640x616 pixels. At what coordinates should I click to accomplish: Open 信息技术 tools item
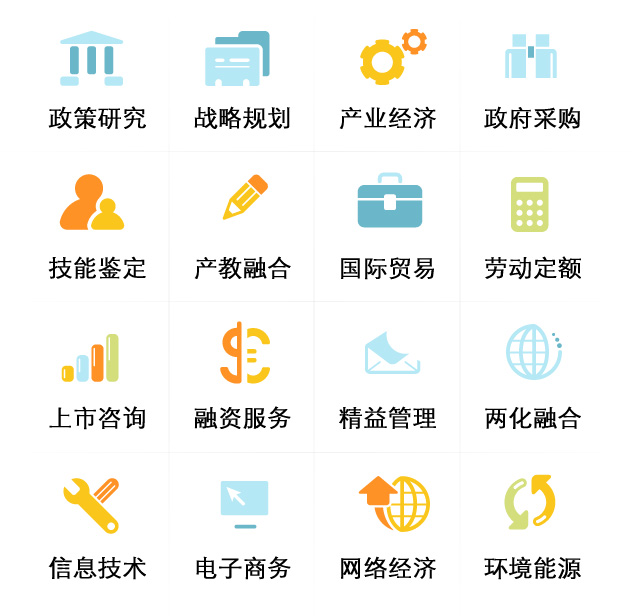coord(97,530)
